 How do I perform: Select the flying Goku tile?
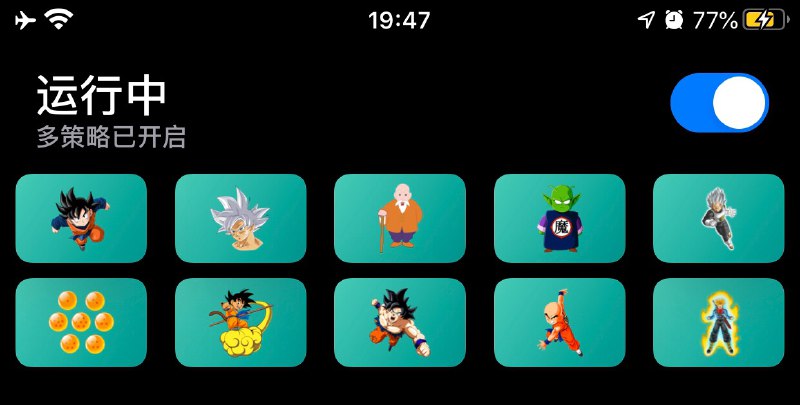[82, 218]
